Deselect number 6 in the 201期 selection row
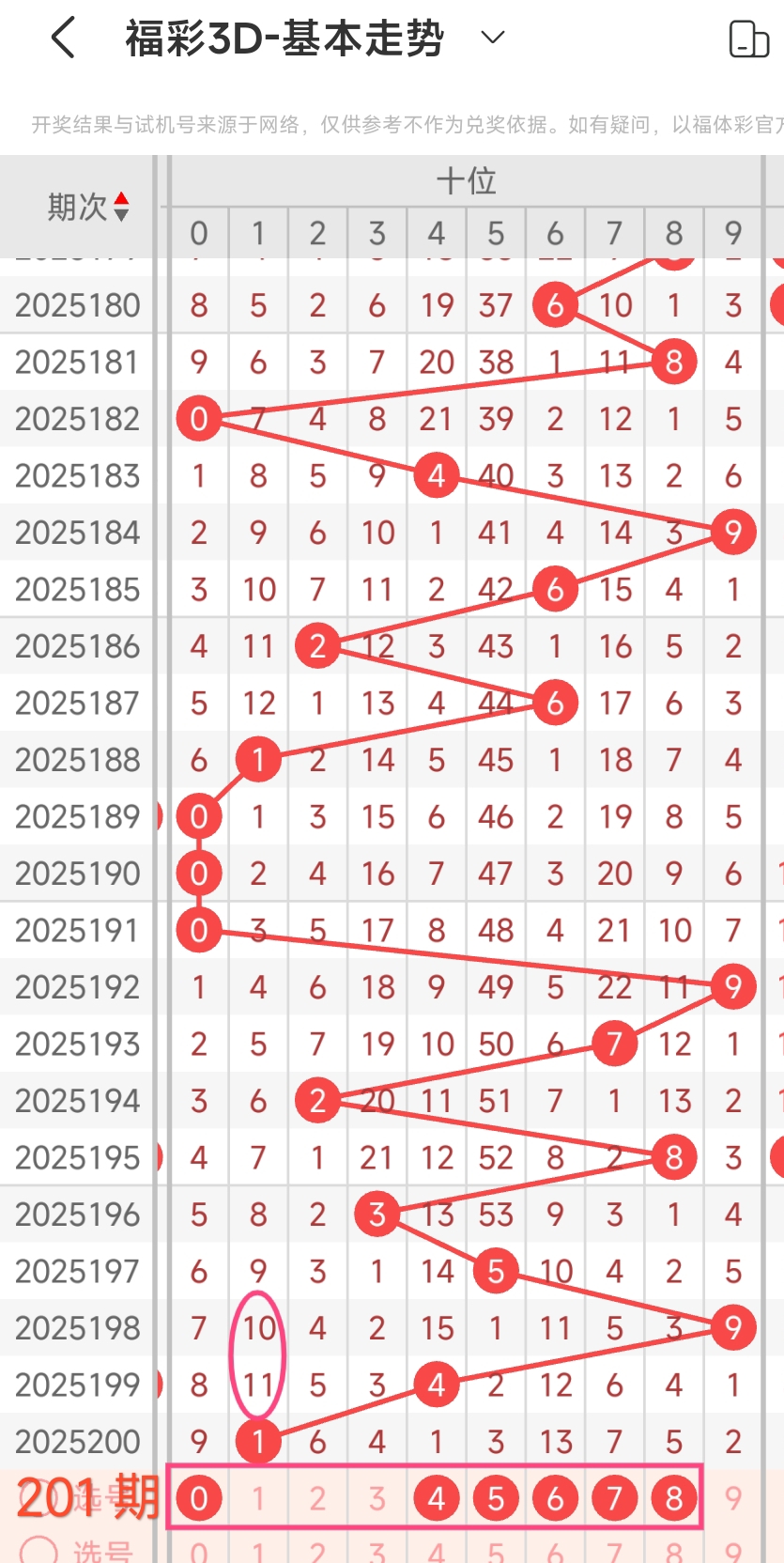Image resolution: width=784 pixels, height=1563 pixels. 555,1497
